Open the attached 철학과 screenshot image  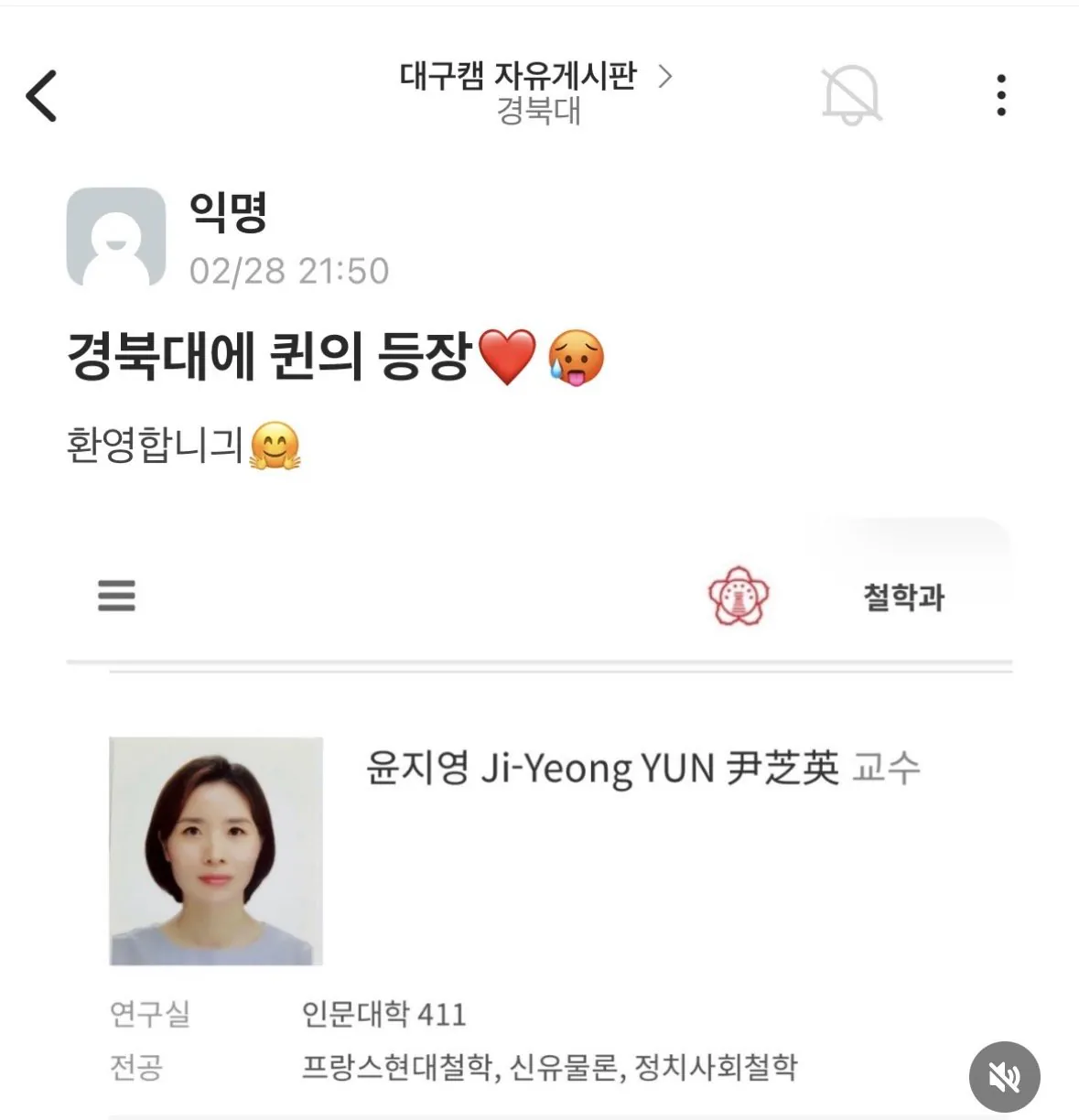pyautogui.click(x=539, y=814)
